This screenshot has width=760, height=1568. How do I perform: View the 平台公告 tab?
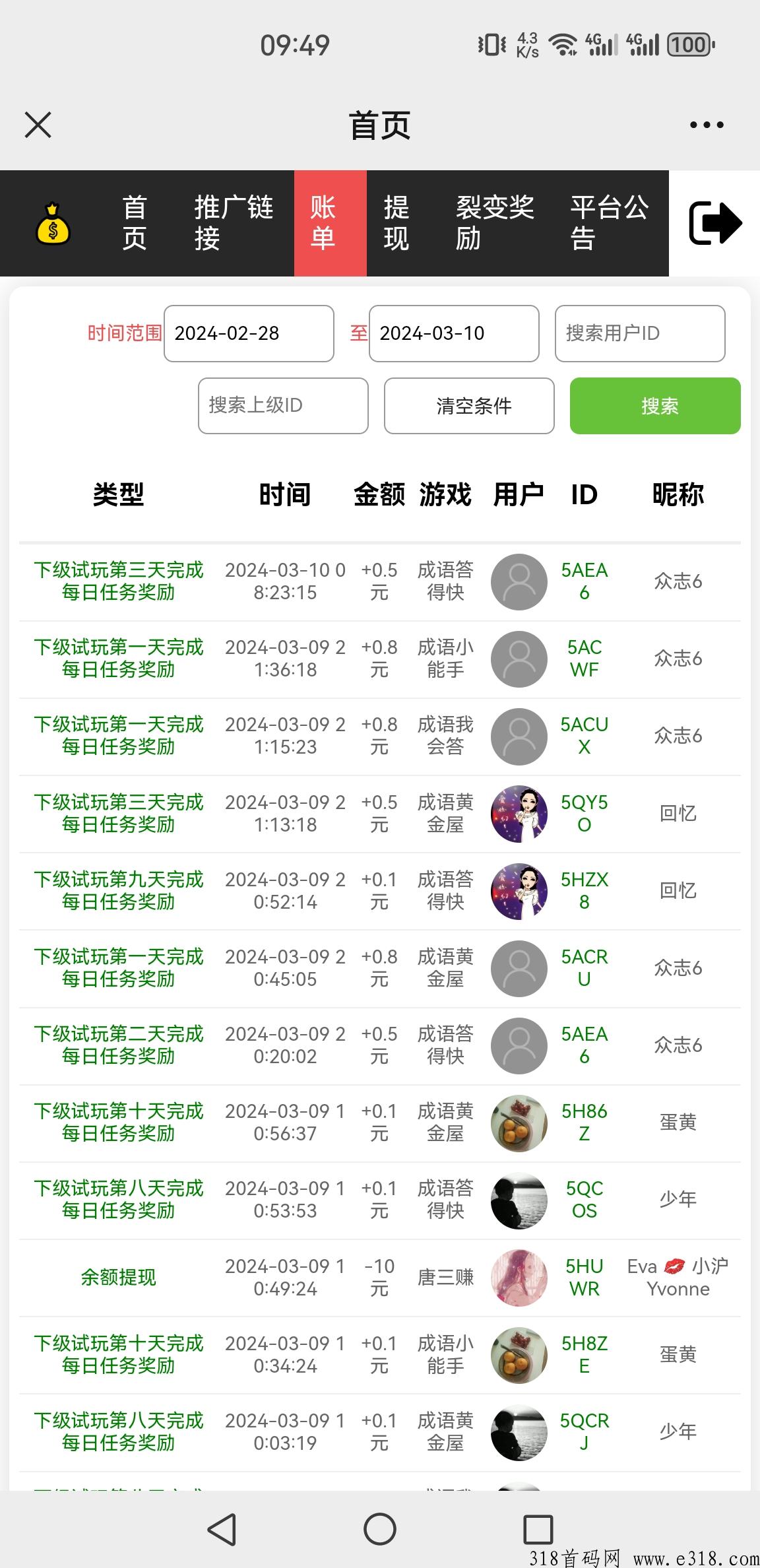(610, 223)
